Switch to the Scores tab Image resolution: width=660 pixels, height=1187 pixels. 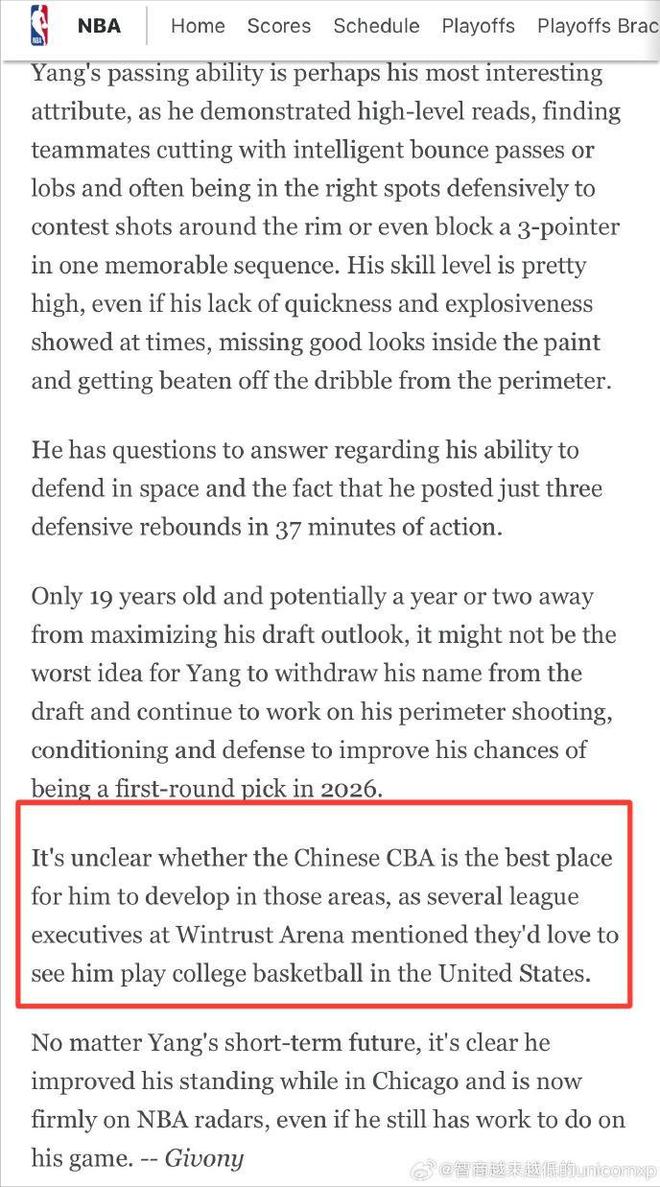pos(279,26)
